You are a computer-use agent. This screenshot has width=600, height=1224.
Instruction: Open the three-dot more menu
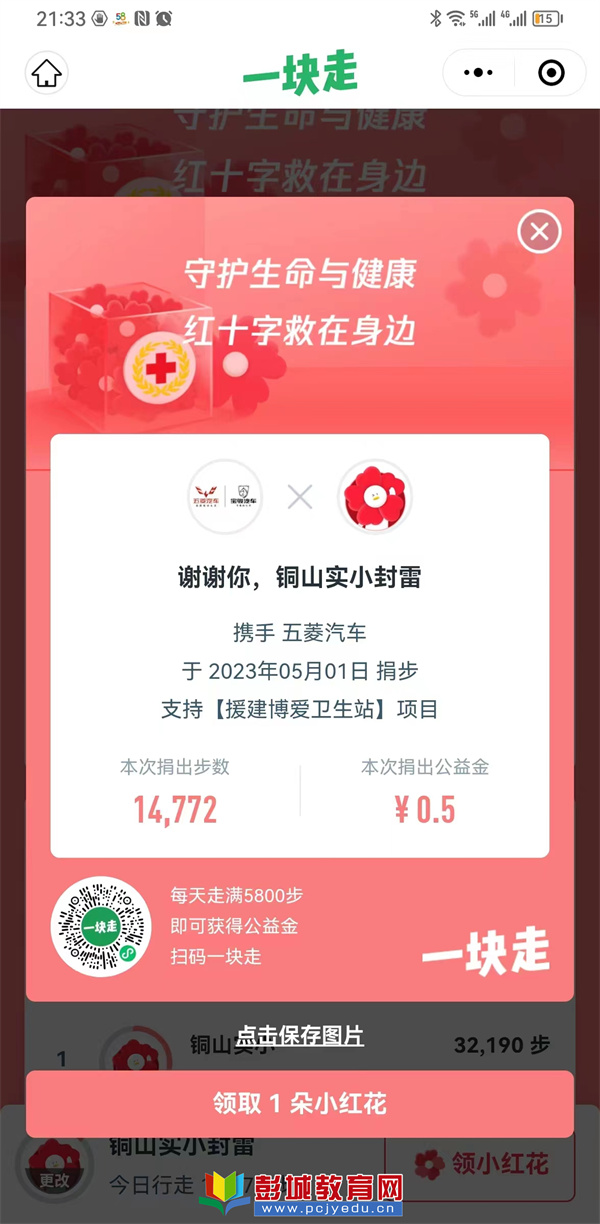(x=479, y=73)
